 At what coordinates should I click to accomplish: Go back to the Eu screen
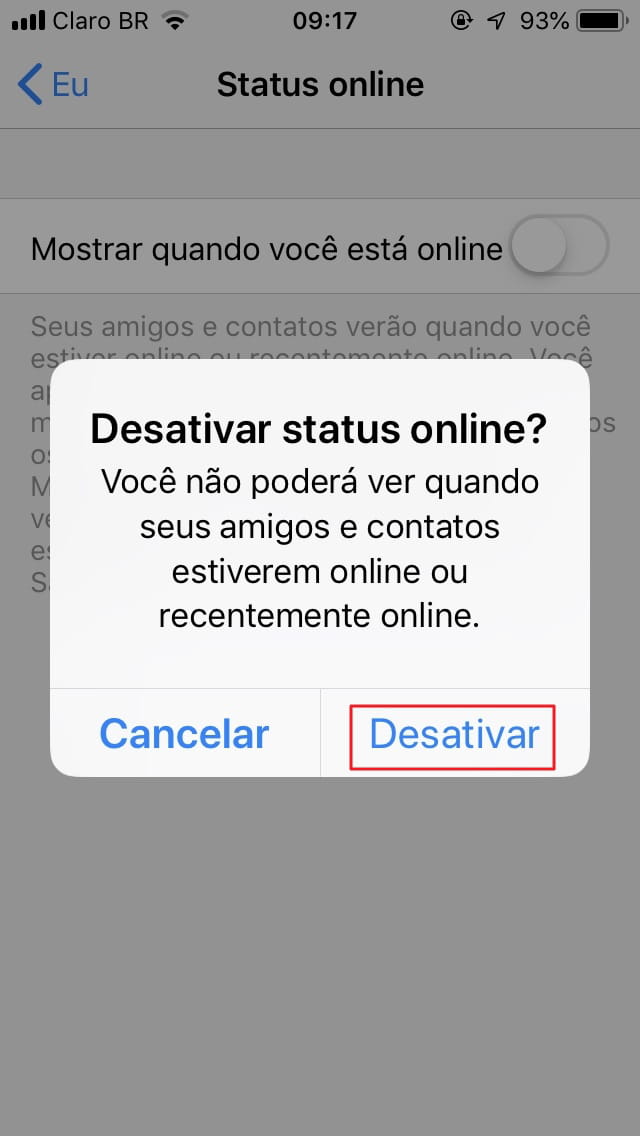click(54, 84)
